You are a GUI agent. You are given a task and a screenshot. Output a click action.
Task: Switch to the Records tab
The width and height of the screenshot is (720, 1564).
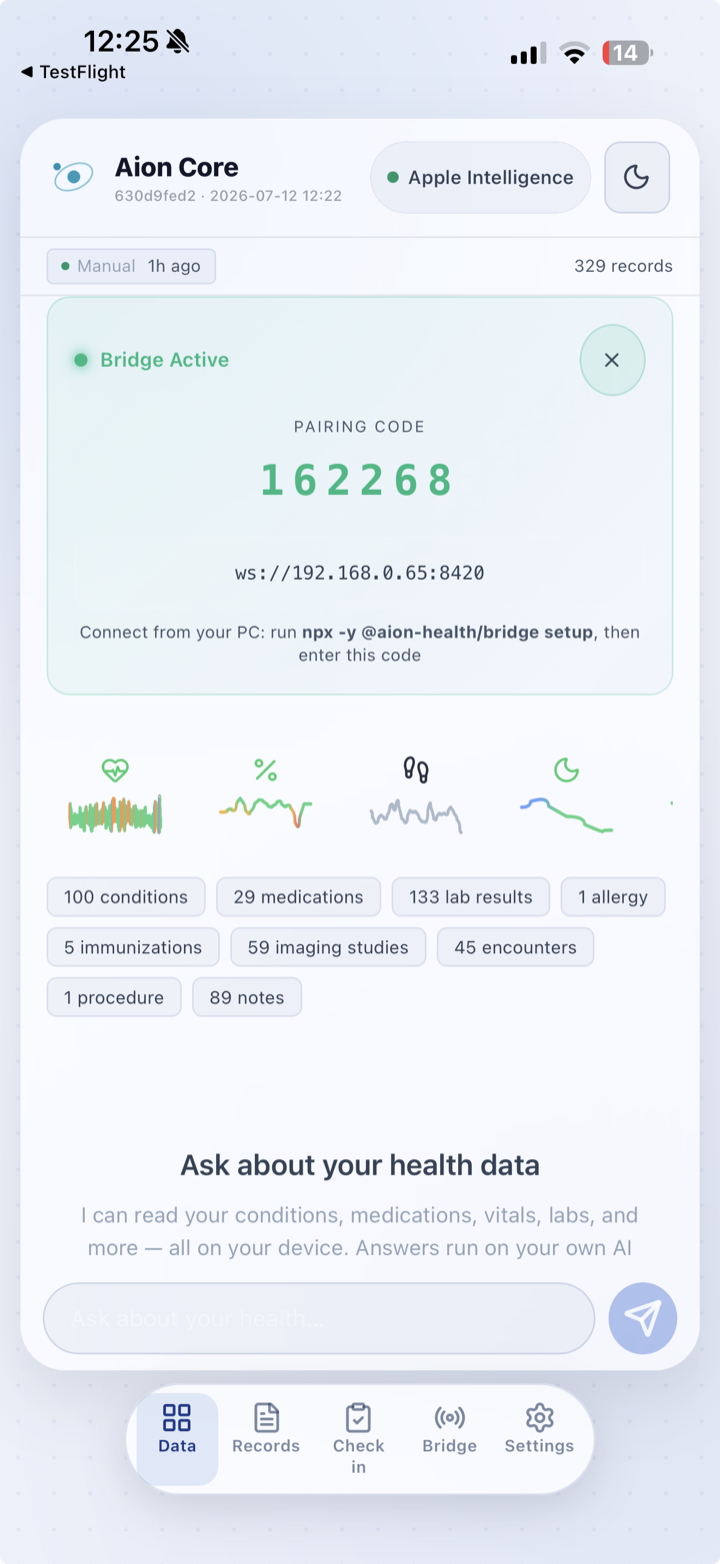click(x=266, y=1429)
